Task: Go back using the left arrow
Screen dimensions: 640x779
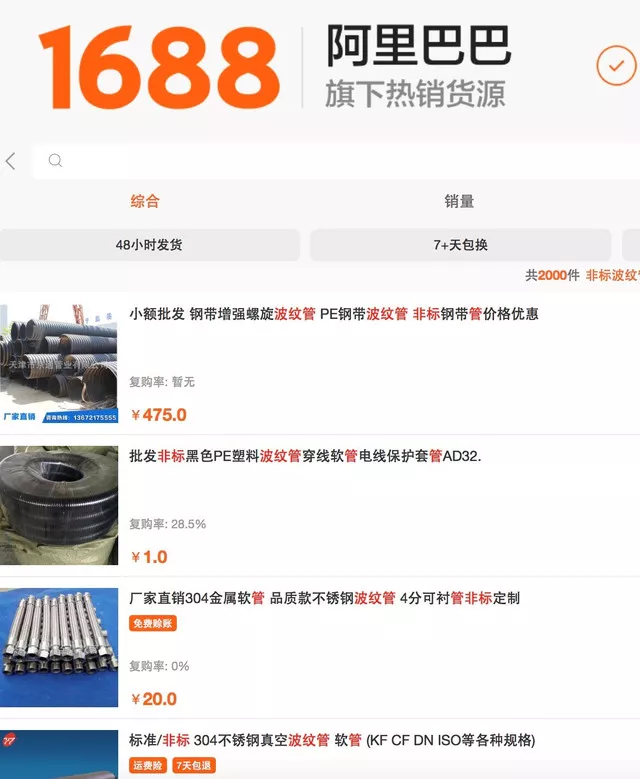Action: [x=11, y=161]
